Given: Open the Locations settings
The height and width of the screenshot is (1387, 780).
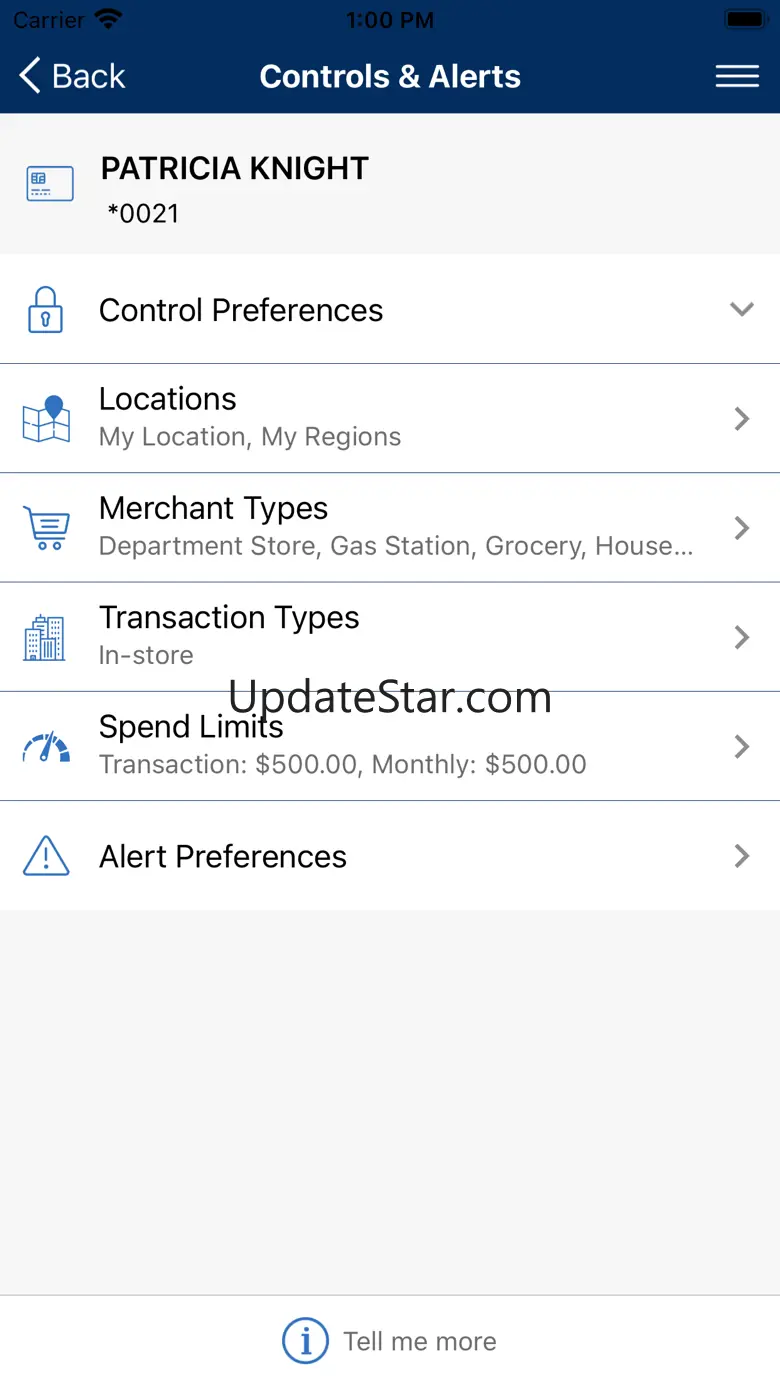Looking at the screenshot, I should coord(390,418).
